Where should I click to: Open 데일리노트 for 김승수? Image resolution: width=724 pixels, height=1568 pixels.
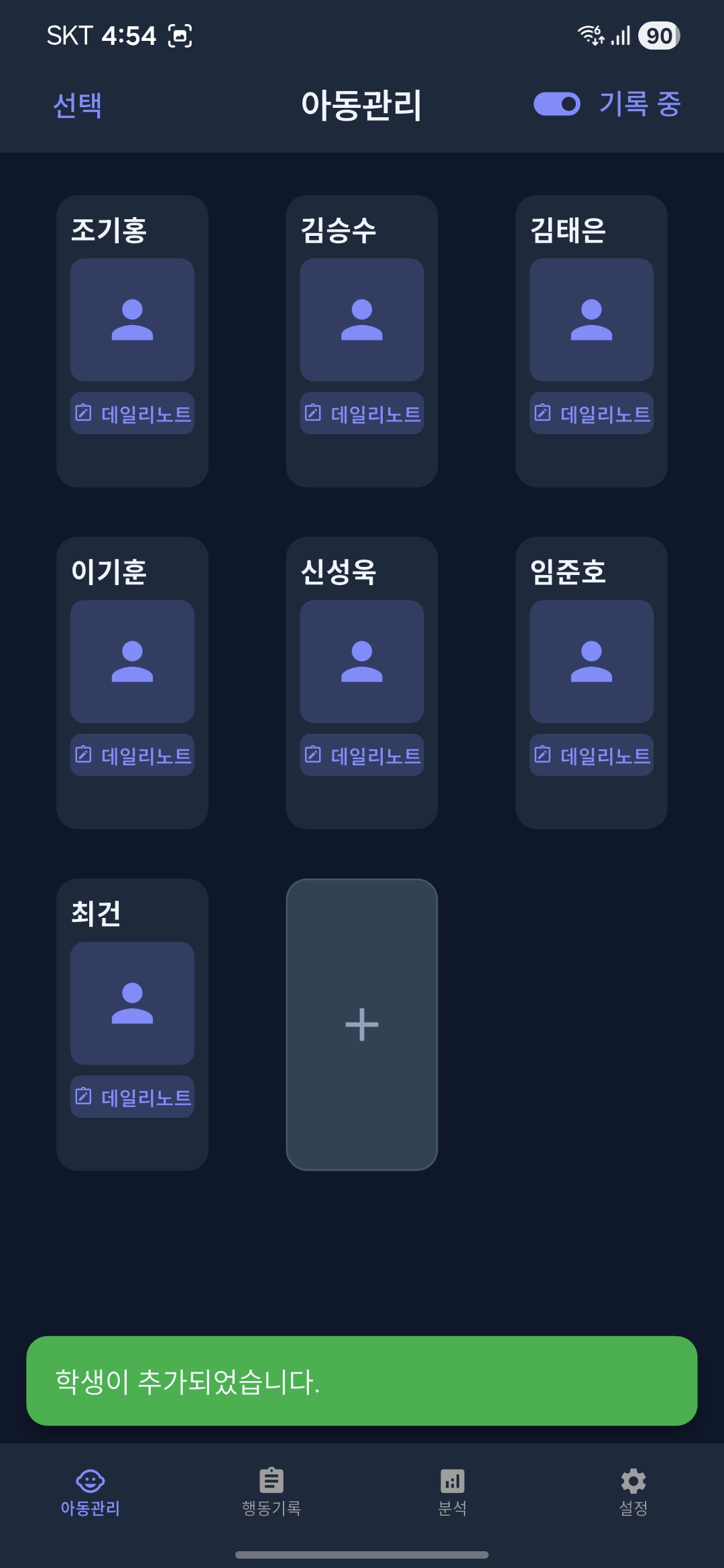point(361,413)
